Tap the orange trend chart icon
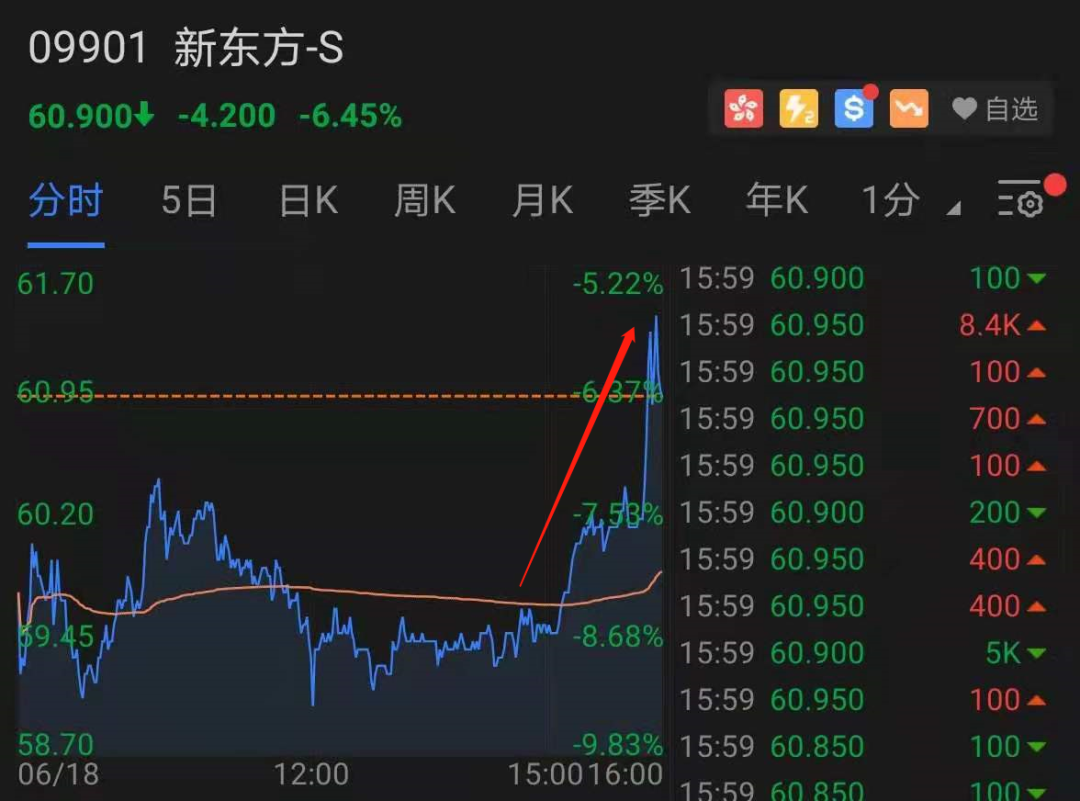The width and height of the screenshot is (1080, 801). pyautogui.click(x=909, y=109)
